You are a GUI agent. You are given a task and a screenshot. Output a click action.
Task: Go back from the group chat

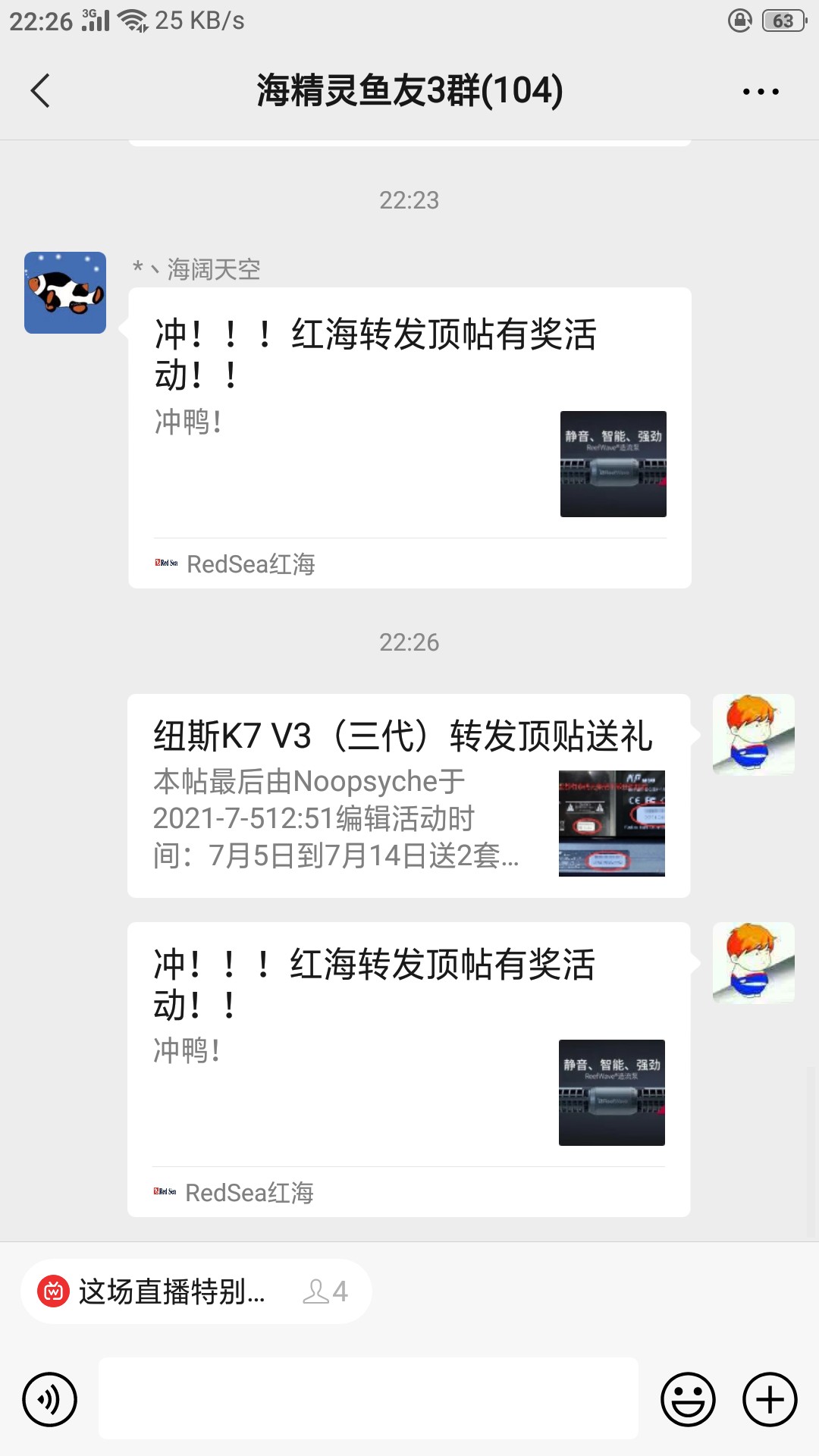41,91
